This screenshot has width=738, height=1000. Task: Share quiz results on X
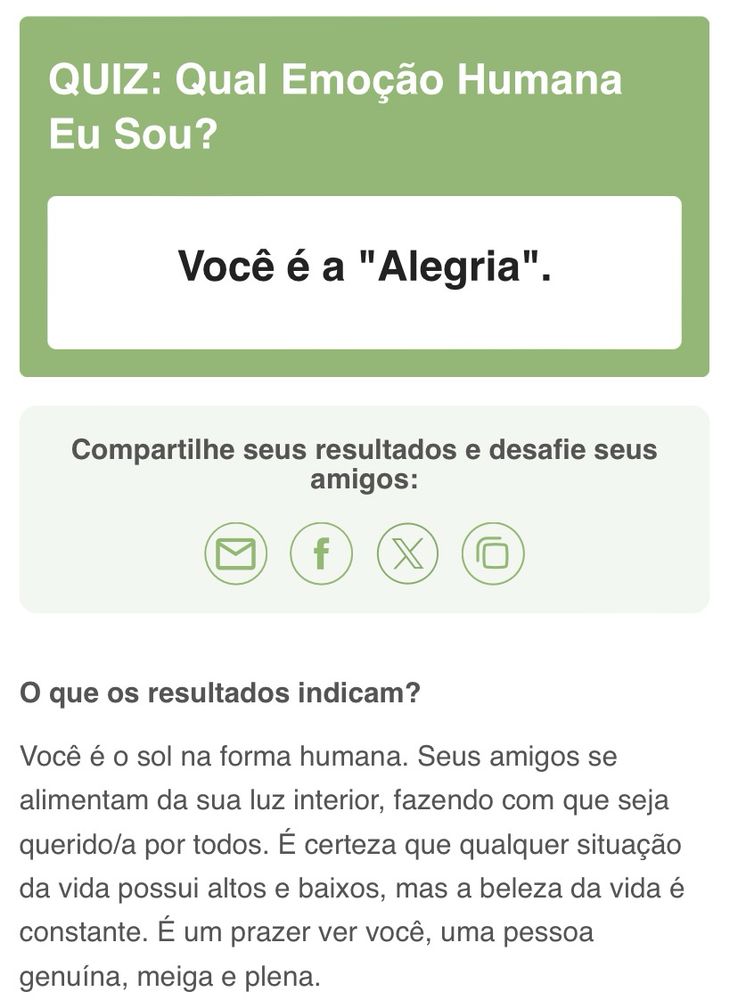click(408, 554)
